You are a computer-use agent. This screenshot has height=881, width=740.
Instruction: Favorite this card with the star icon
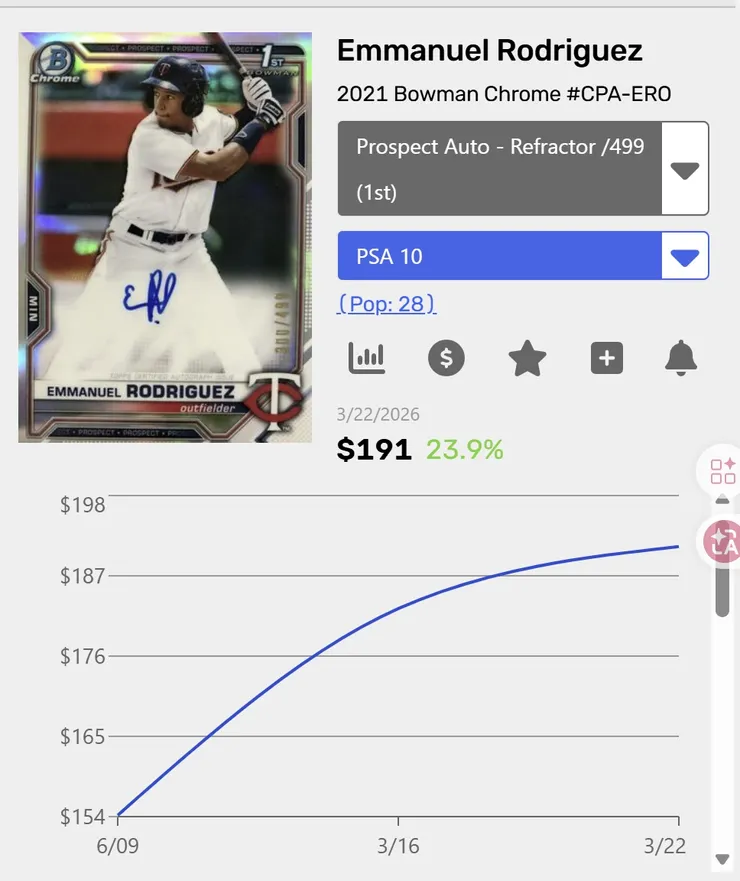[527, 358]
